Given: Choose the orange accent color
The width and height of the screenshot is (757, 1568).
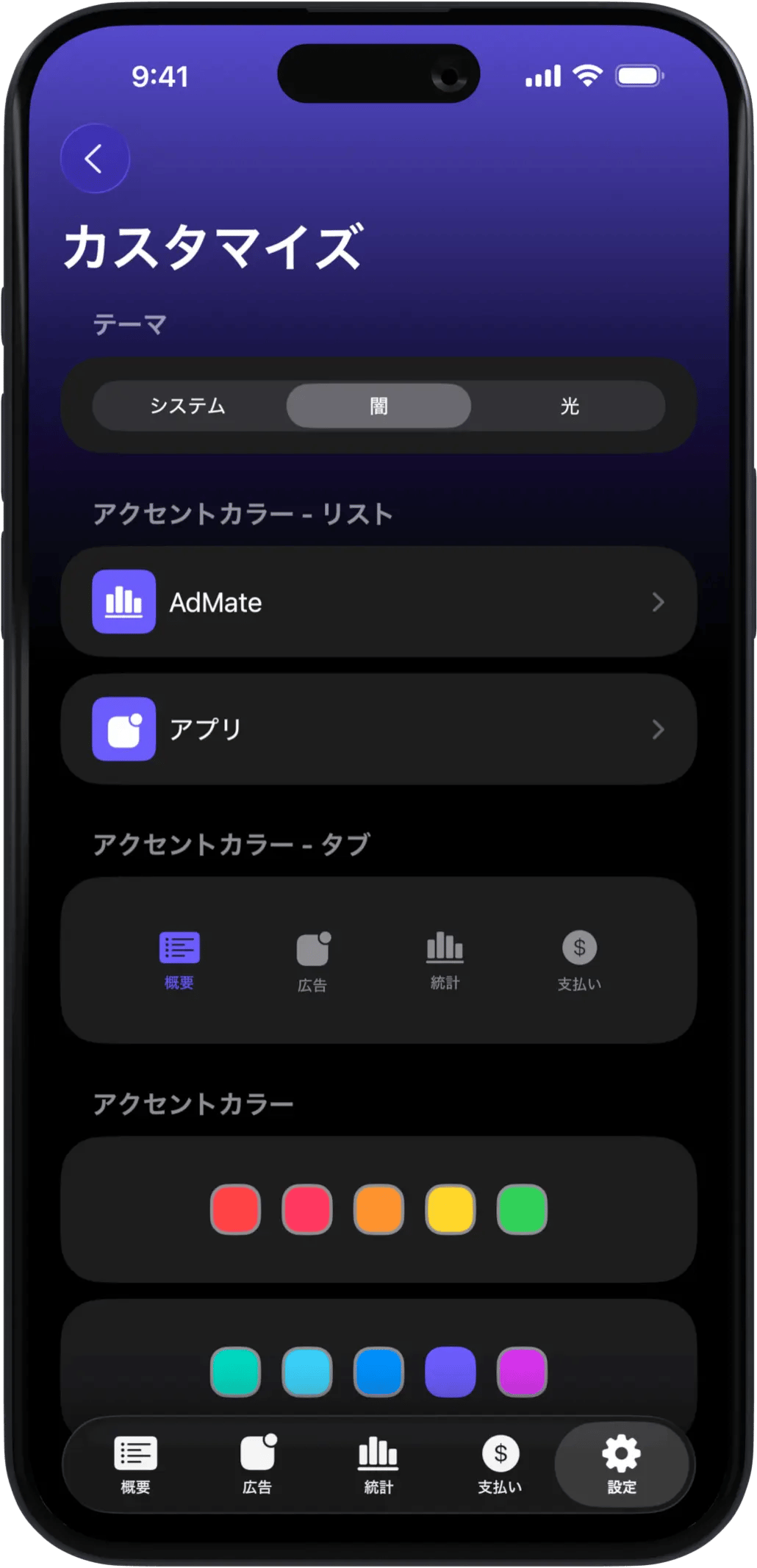Looking at the screenshot, I should [x=378, y=1209].
